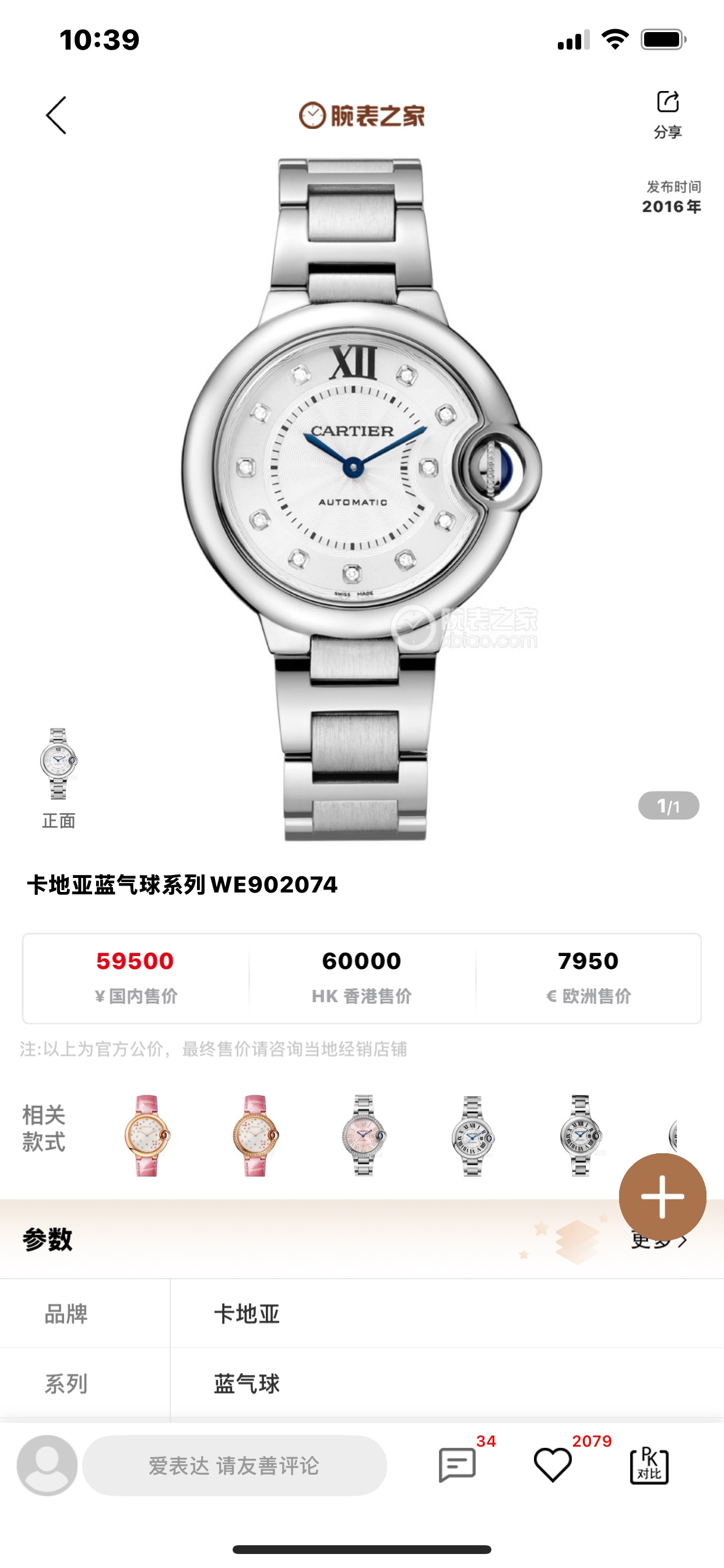The height and width of the screenshot is (1568, 724).
Task: Open related watch with pink dial and steel bracelet
Action: 363,1135
